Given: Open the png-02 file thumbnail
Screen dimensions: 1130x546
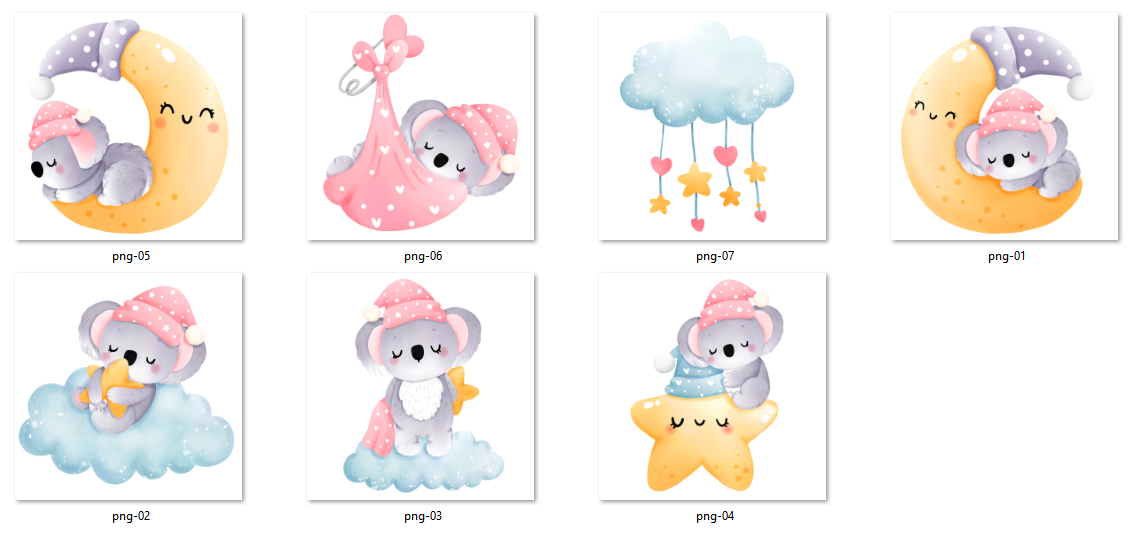Looking at the screenshot, I should (x=128, y=386).
